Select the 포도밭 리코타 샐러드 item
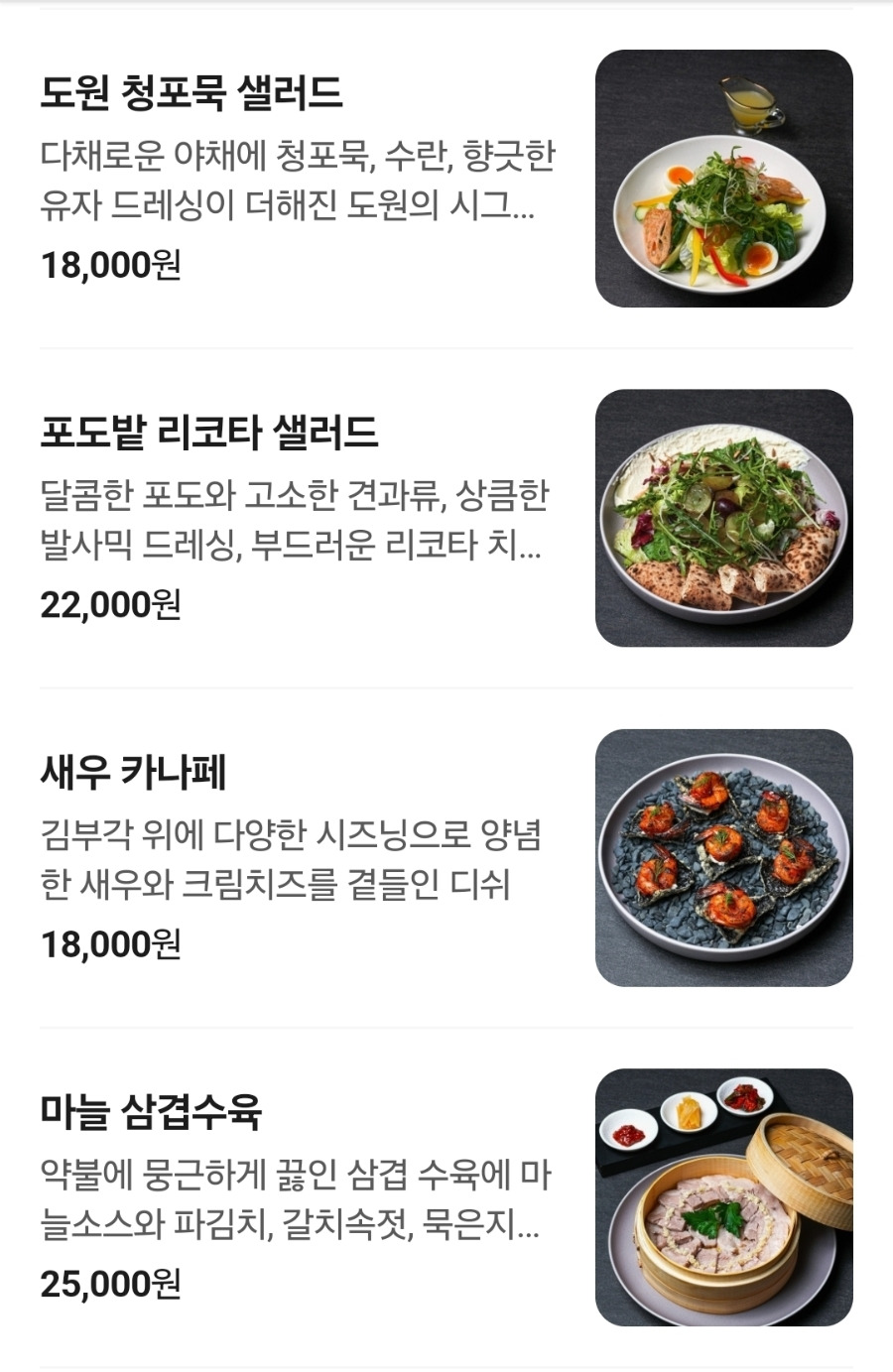This screenshot has width=893, height=1372. (446, 518)
